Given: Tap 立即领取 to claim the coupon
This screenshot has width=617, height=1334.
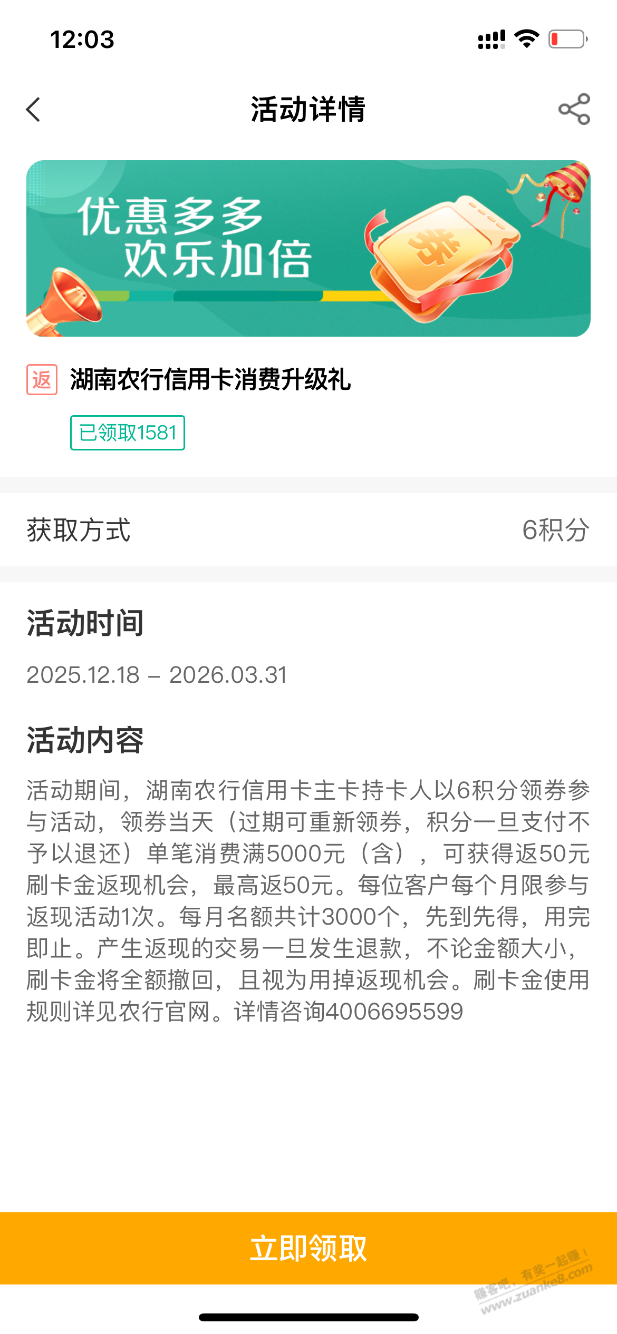Looking at the screenshot, I should click(x=308, y=1248).
